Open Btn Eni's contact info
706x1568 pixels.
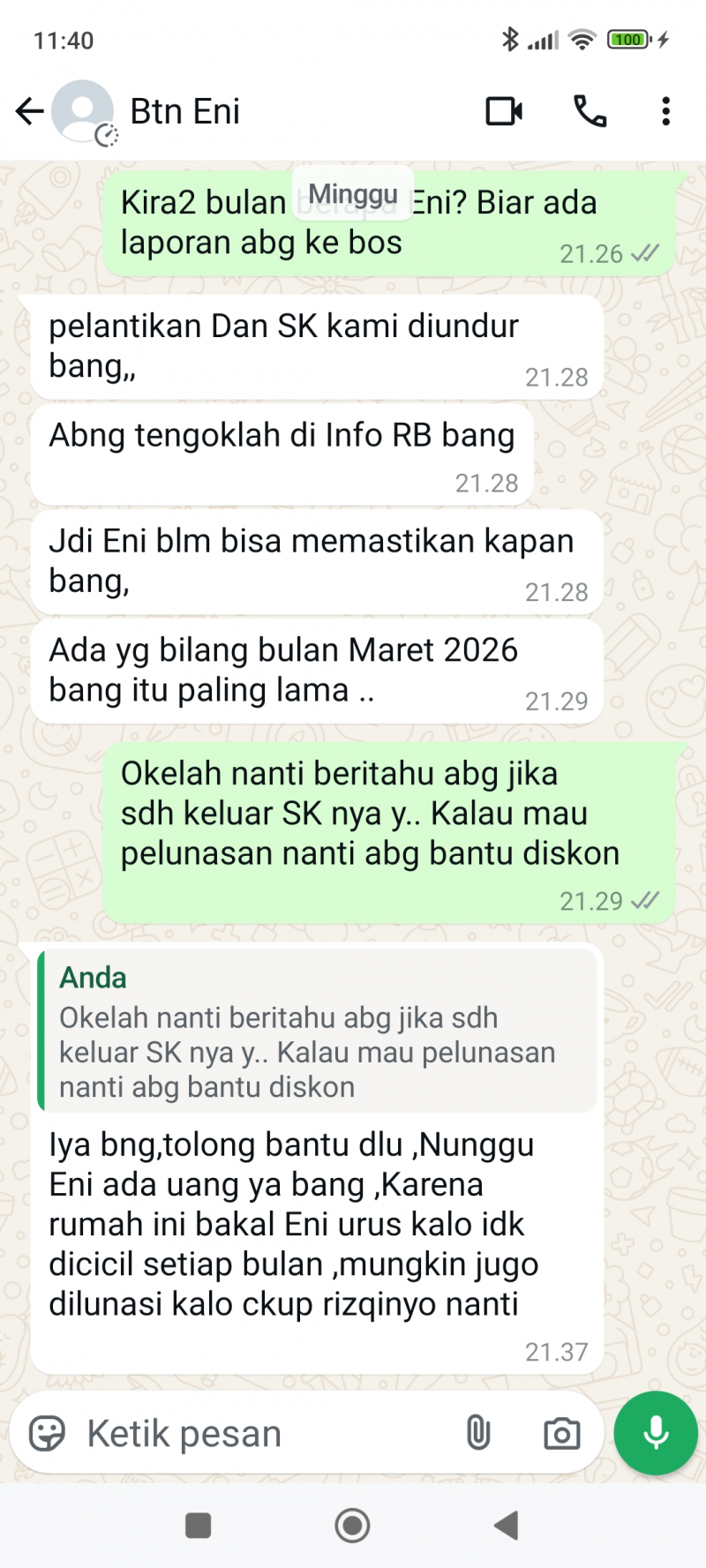click(x=184, y=112)
